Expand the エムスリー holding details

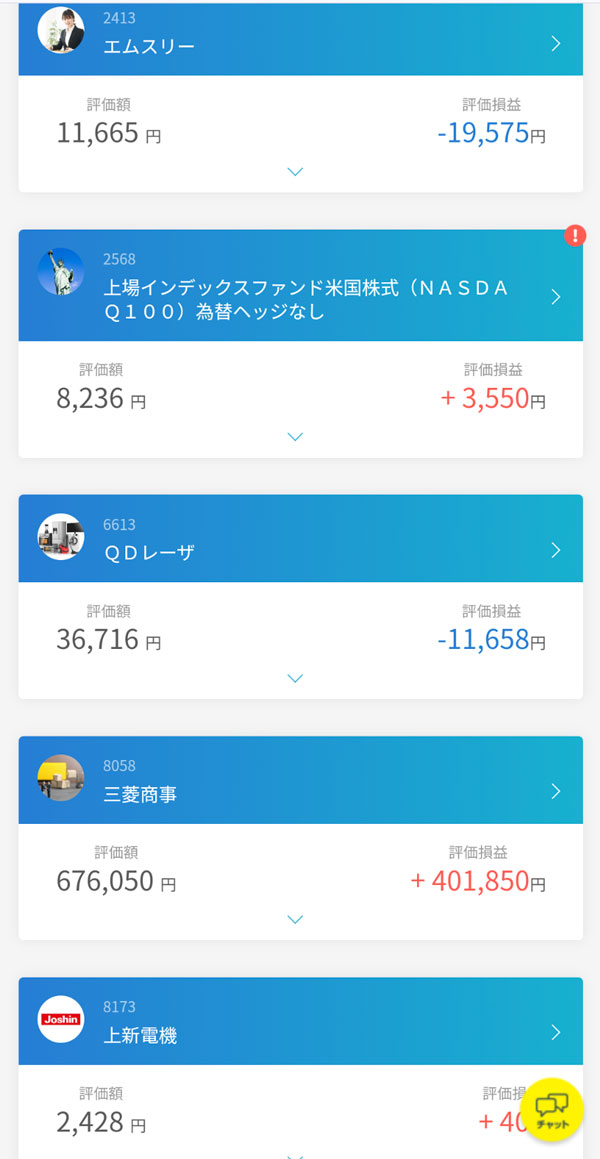pos(295,171)
